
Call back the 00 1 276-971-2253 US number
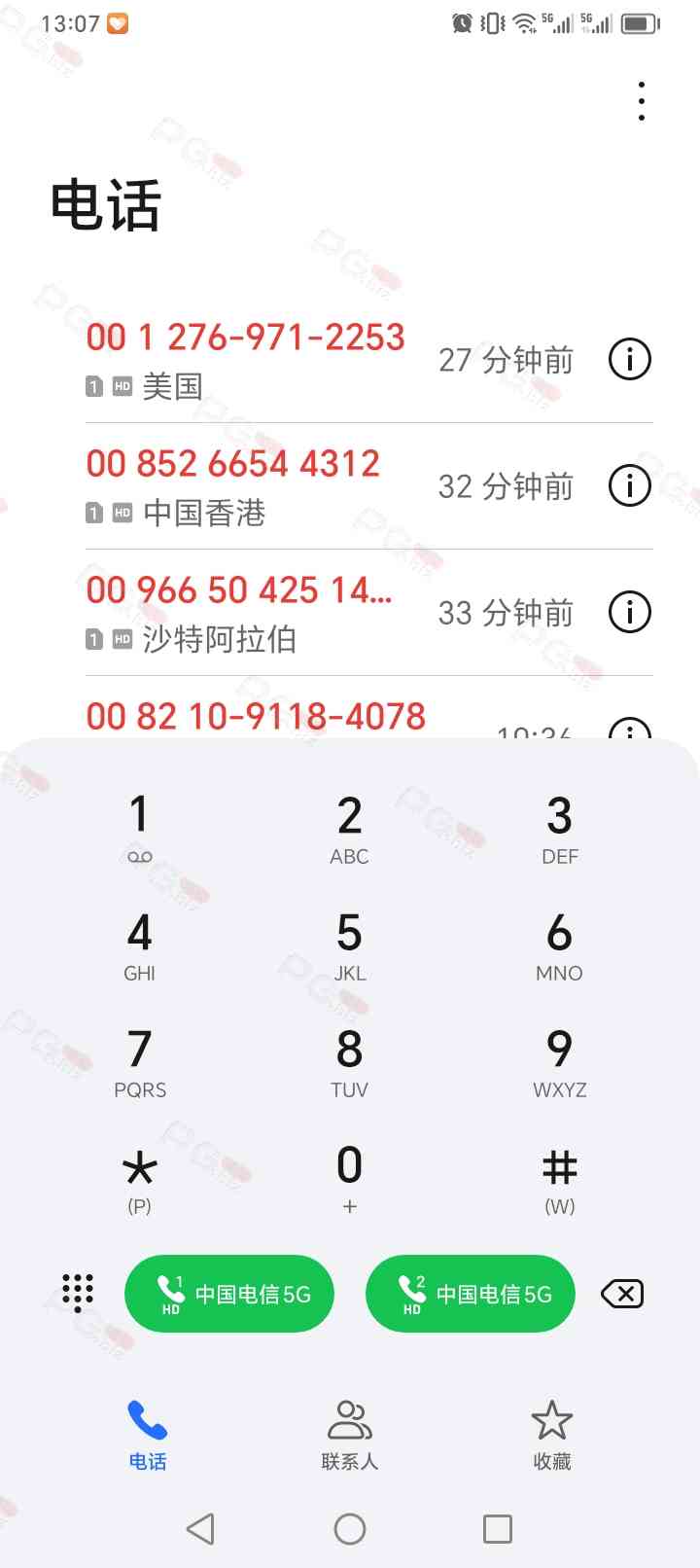pos(245,358)
